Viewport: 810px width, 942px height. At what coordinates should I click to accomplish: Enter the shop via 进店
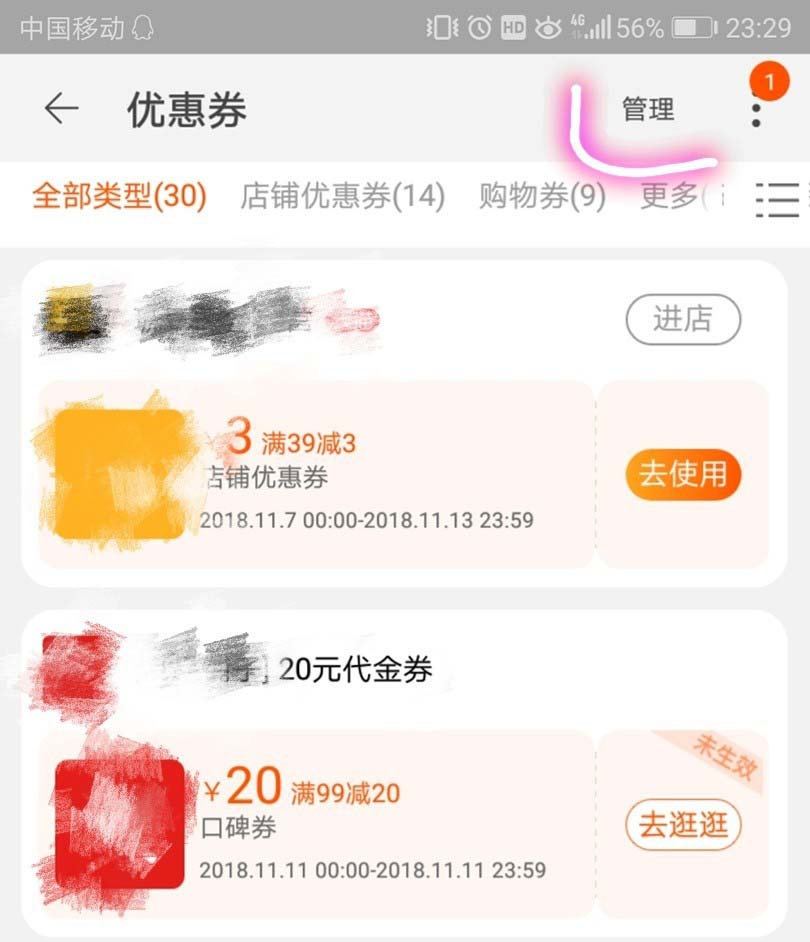click(x=683, y=319)
